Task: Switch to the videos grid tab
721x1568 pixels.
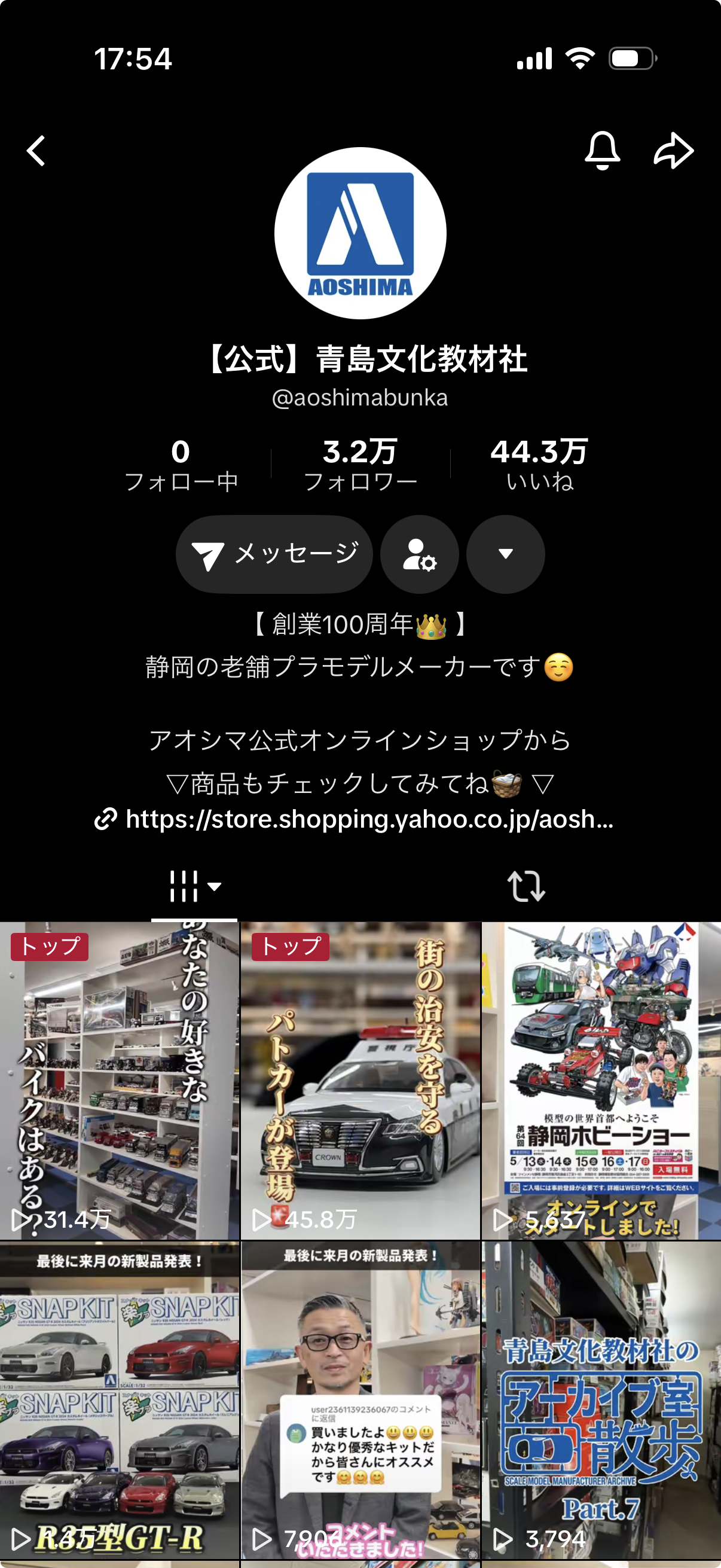Action: pos(194,886)
